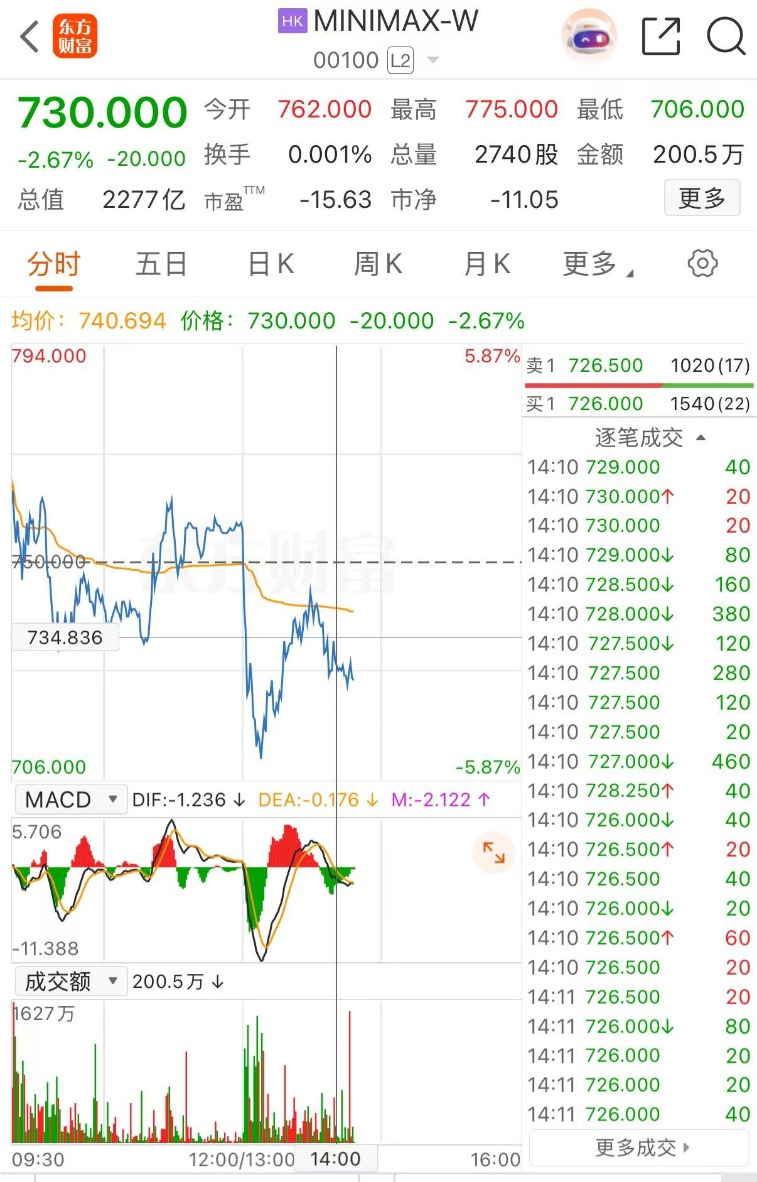Switch to the 周K chart tab
This screenshot has width=757, height=1182.
click(378, 264)
